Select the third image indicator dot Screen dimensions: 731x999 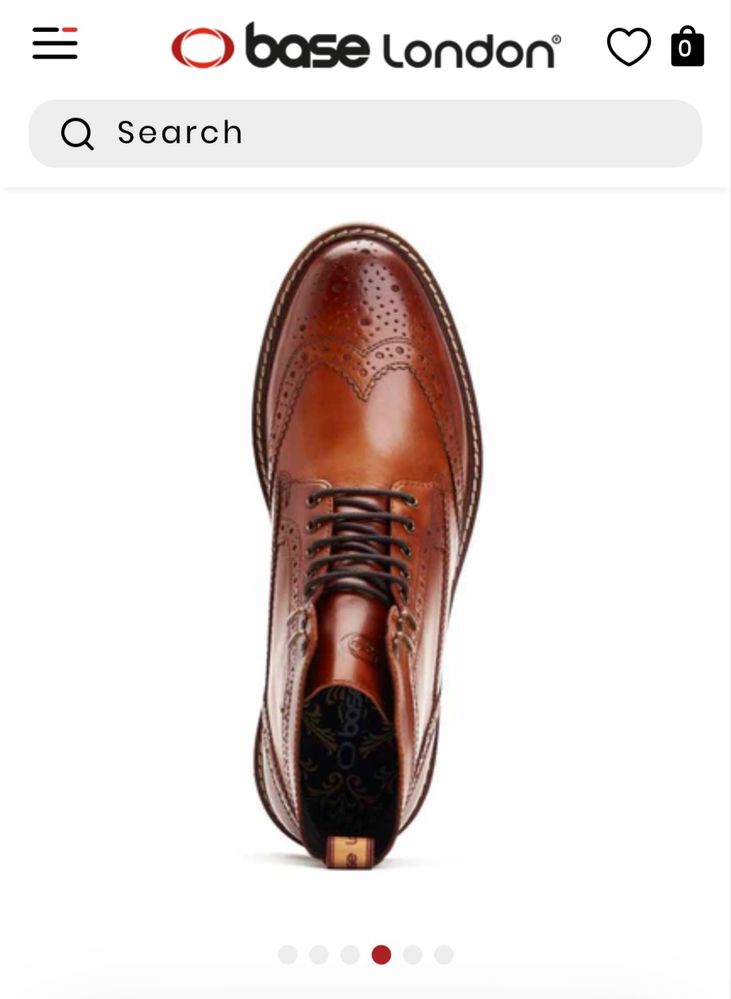[350, 954]
